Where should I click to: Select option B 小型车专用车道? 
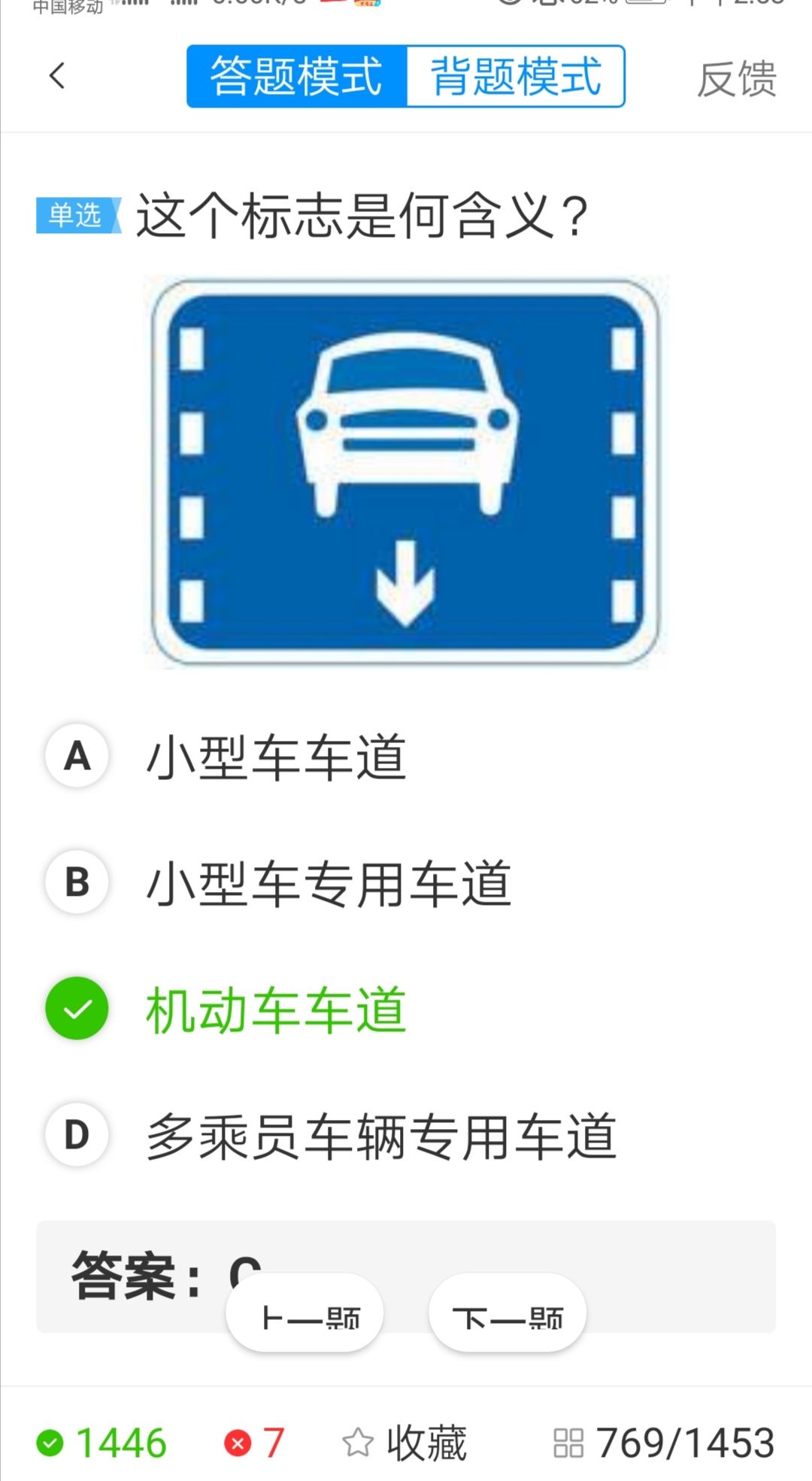328,883
